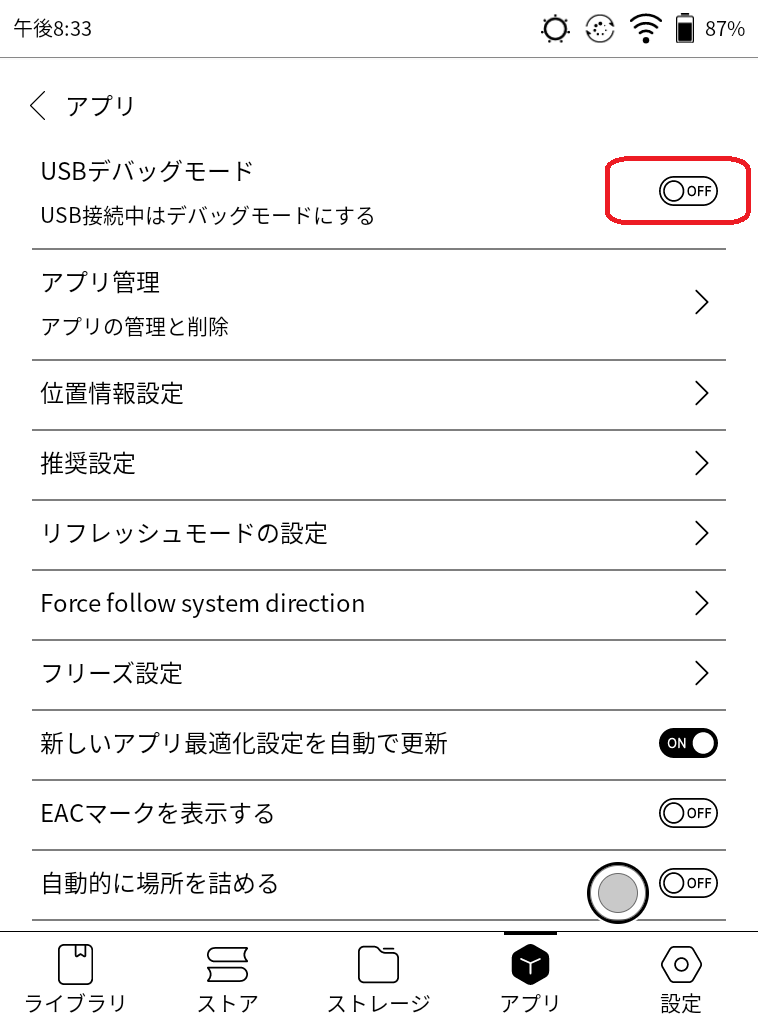Open リフレッシュモードの設定

pos(379,534)
